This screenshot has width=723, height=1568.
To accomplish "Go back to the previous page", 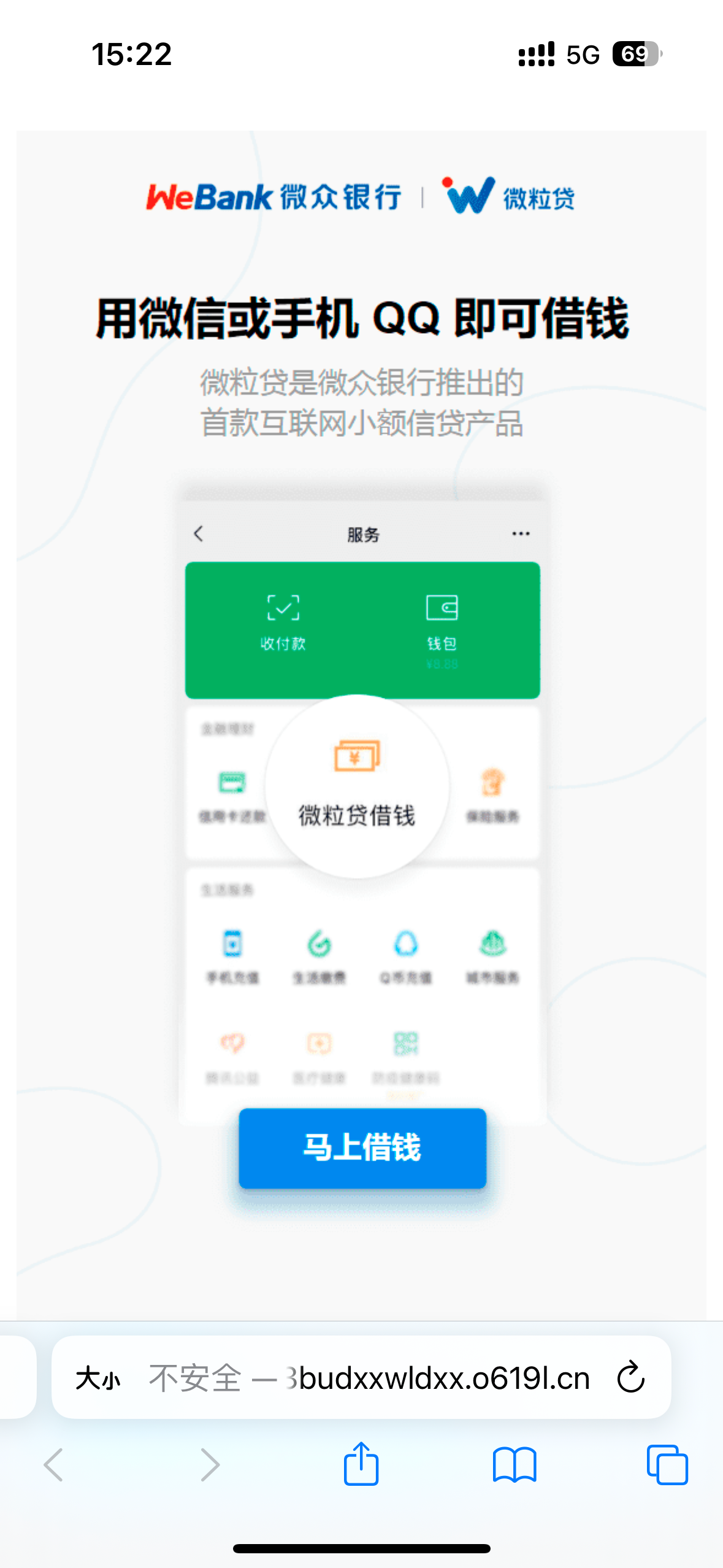I will coord(54,1465).
